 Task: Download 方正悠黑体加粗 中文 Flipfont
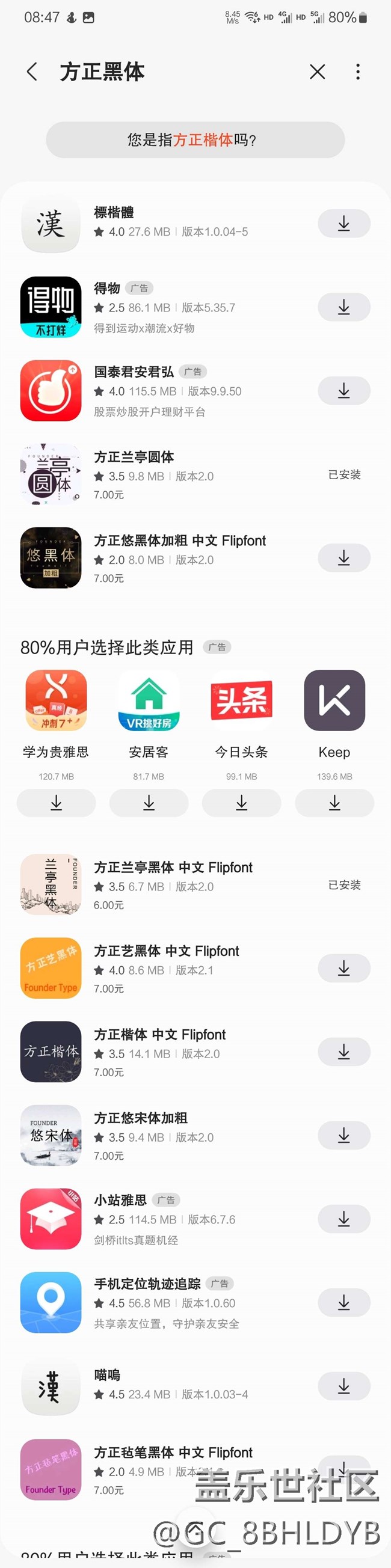click(x=343, y=558)
